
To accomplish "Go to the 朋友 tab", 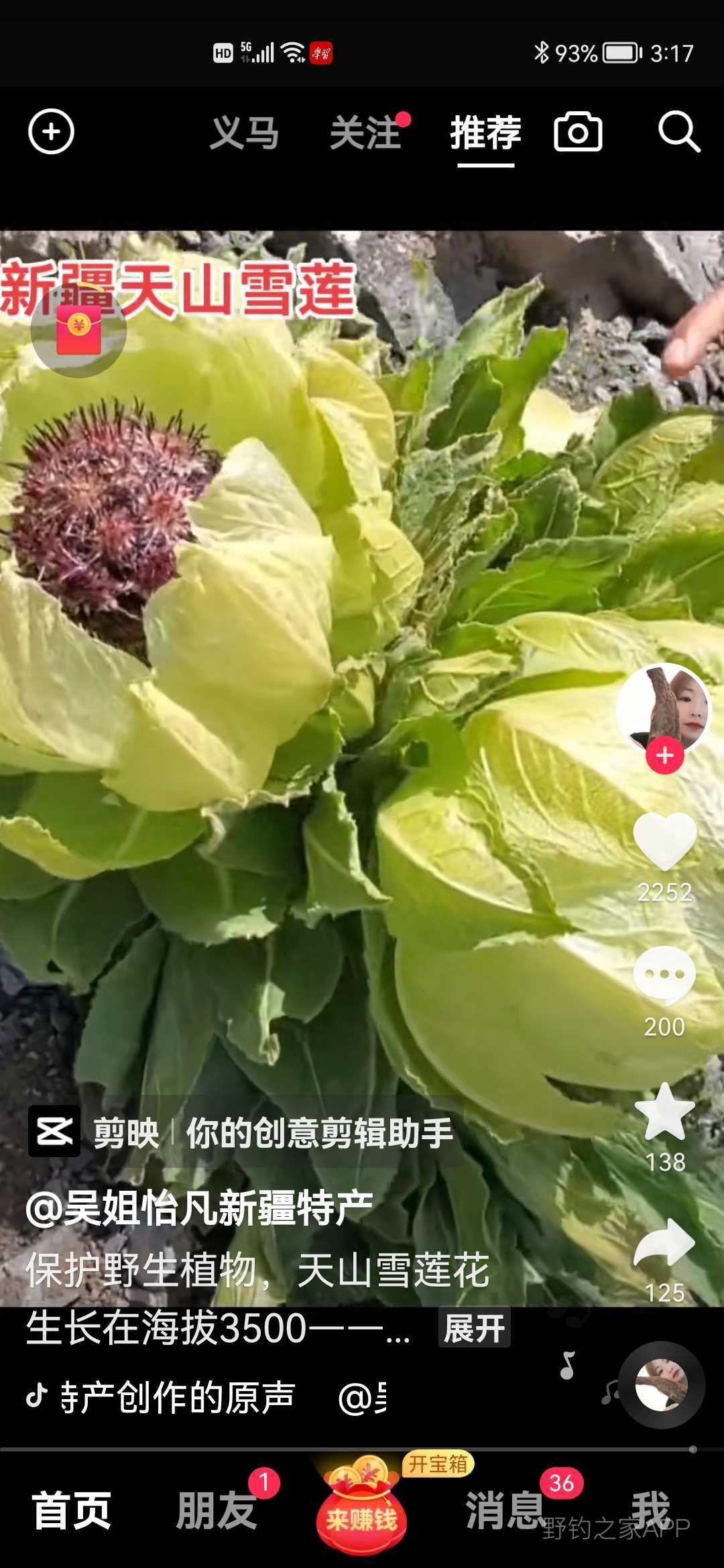I will (x=216, y=1510).
